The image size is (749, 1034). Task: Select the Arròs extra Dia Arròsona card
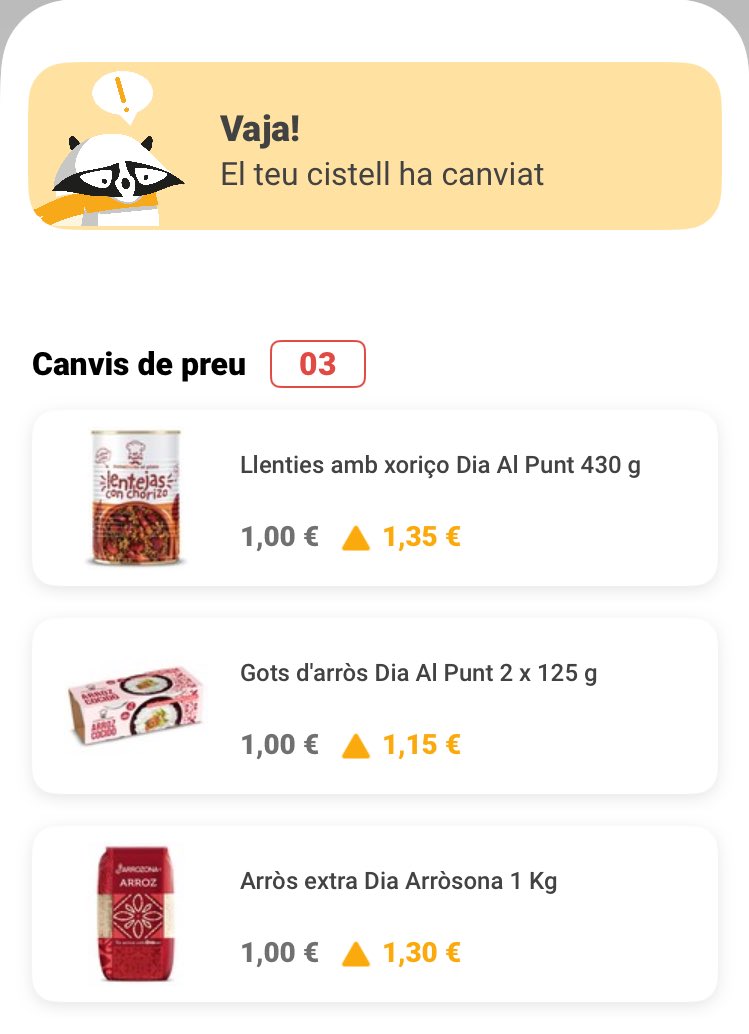(375, 913)
